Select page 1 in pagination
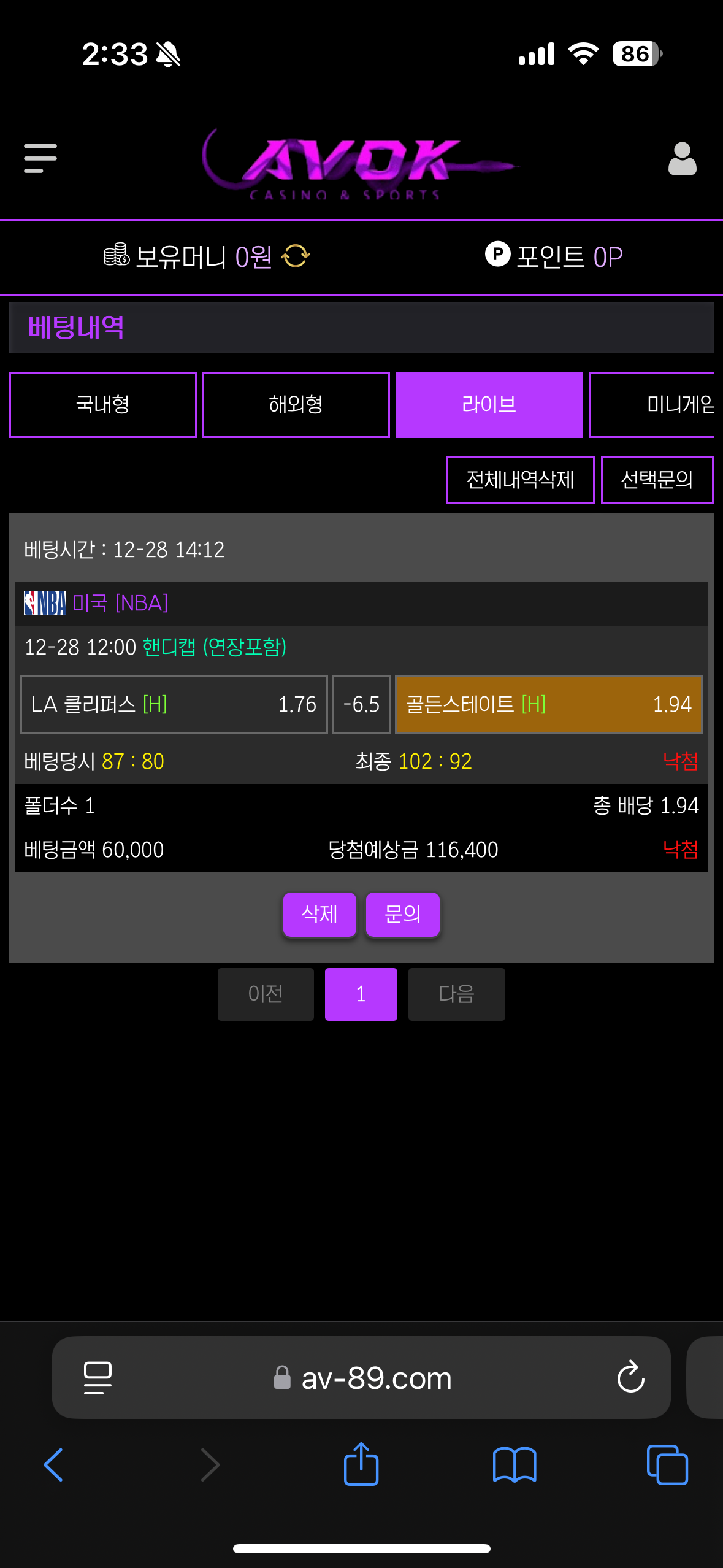 361,994
